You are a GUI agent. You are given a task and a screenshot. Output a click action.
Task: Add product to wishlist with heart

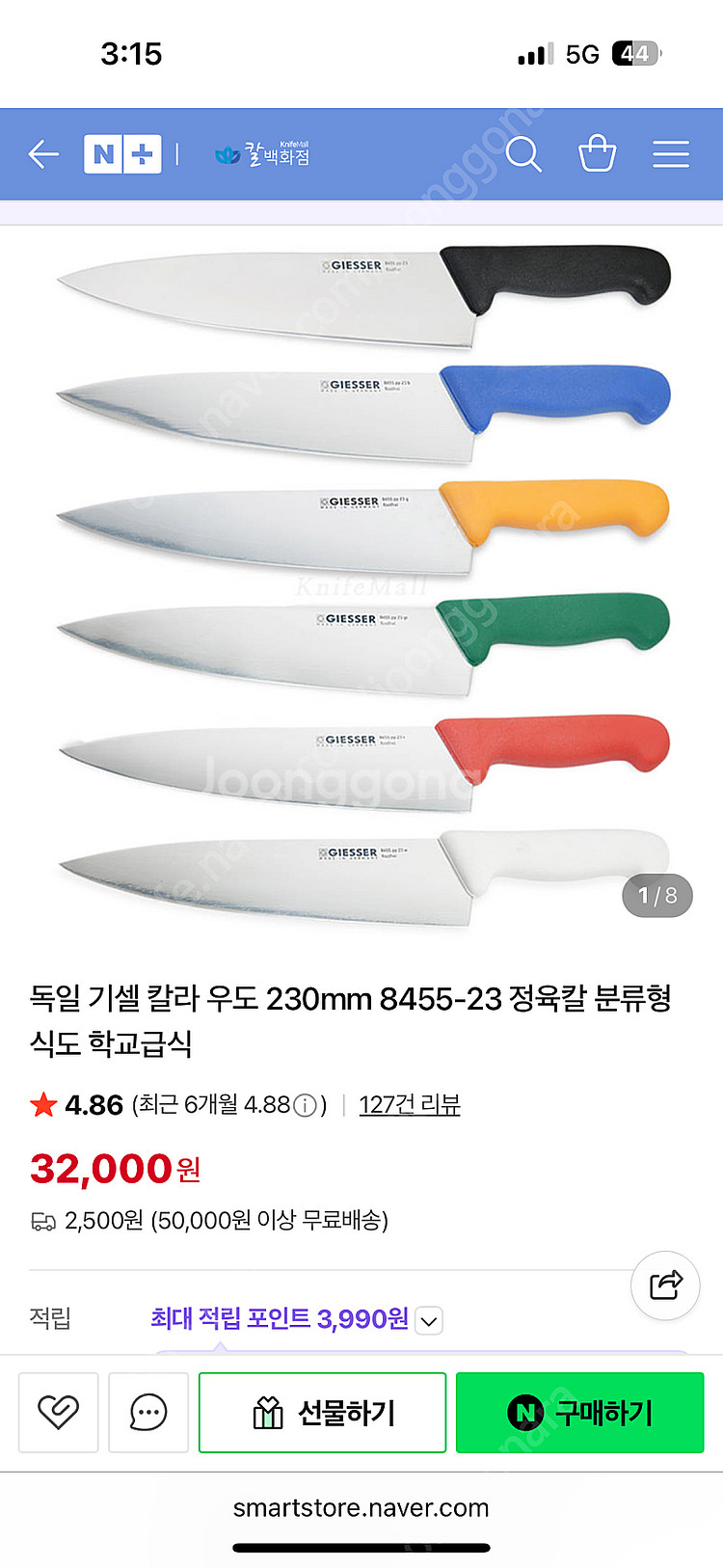tap(59, 1413)
